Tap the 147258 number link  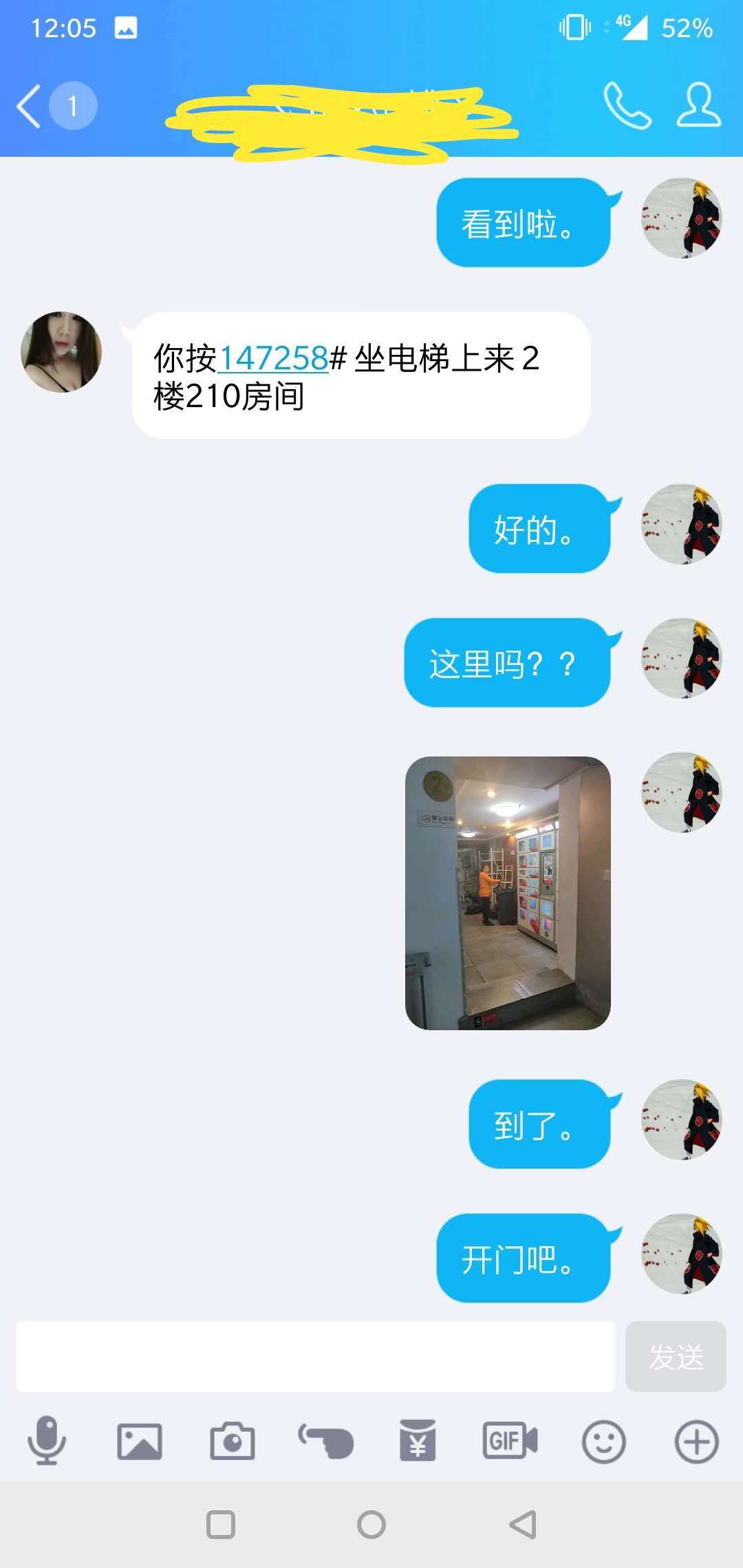coord(273,358)
